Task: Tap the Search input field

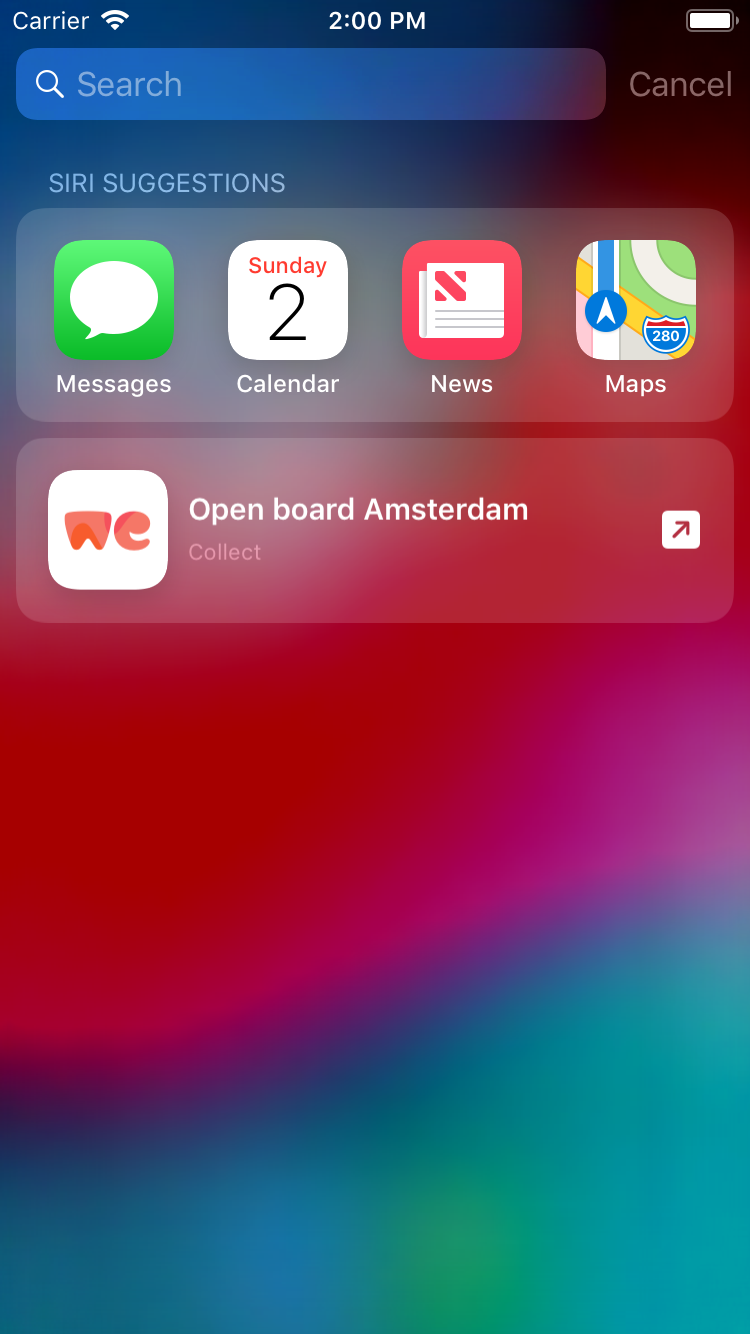Action: coord(310,84)
